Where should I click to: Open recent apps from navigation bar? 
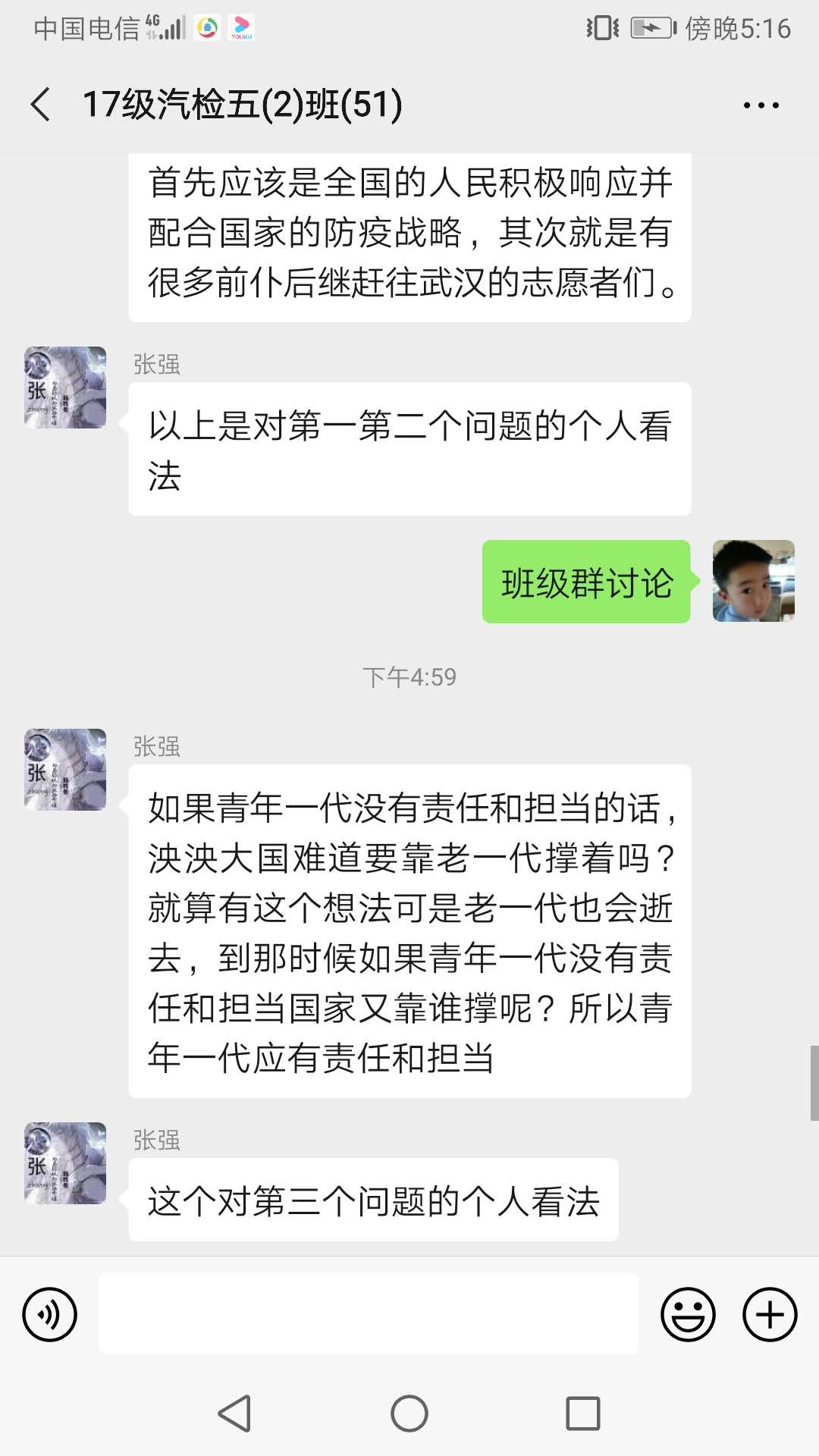[583, 1414]
